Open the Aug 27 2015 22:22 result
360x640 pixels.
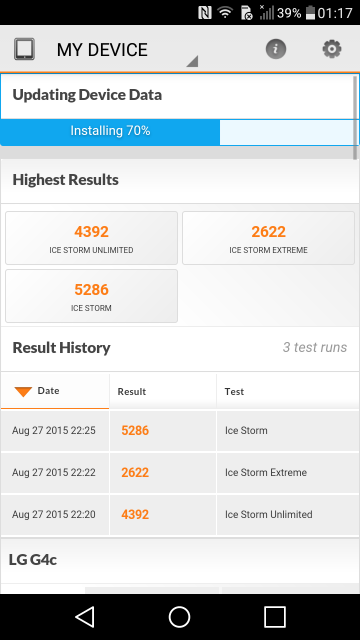180,473
